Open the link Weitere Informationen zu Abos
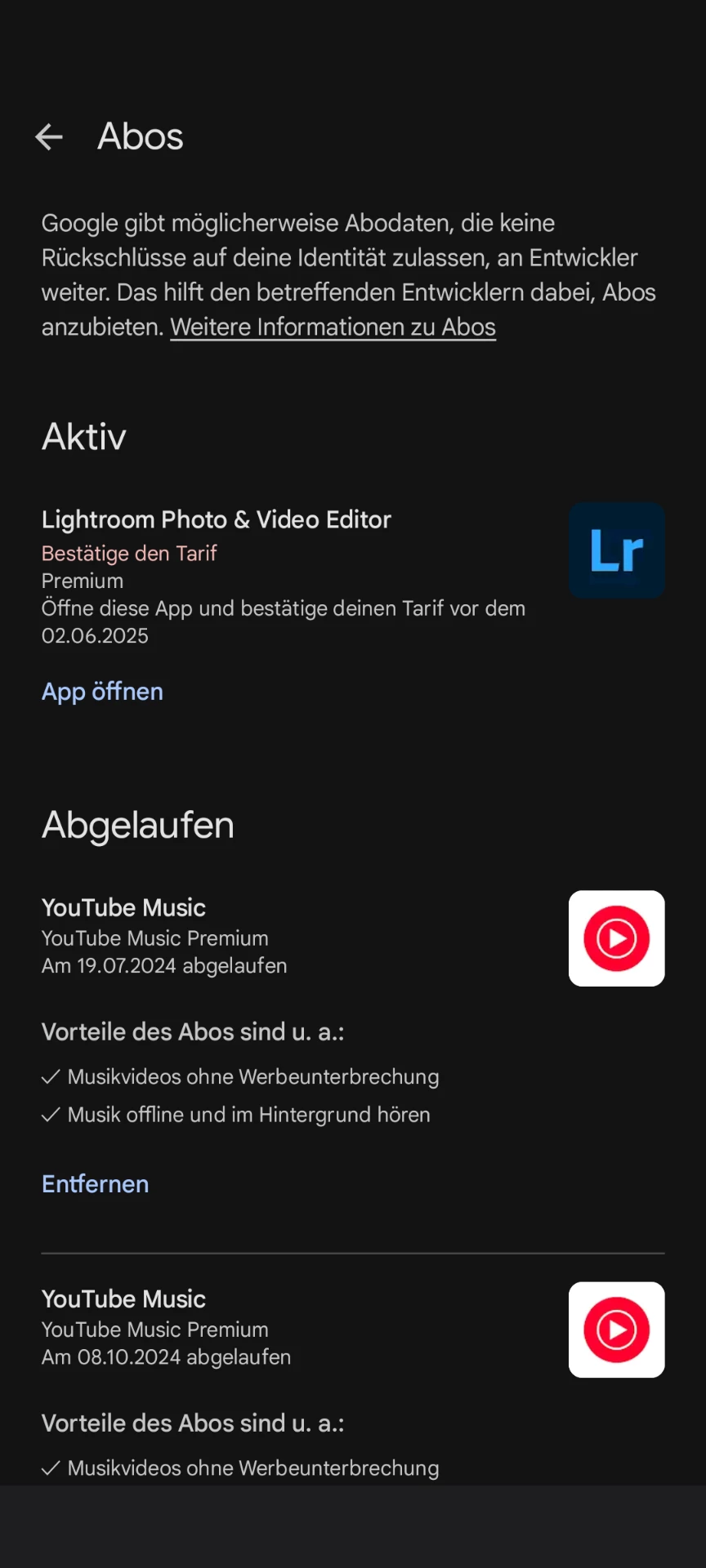 333,327
